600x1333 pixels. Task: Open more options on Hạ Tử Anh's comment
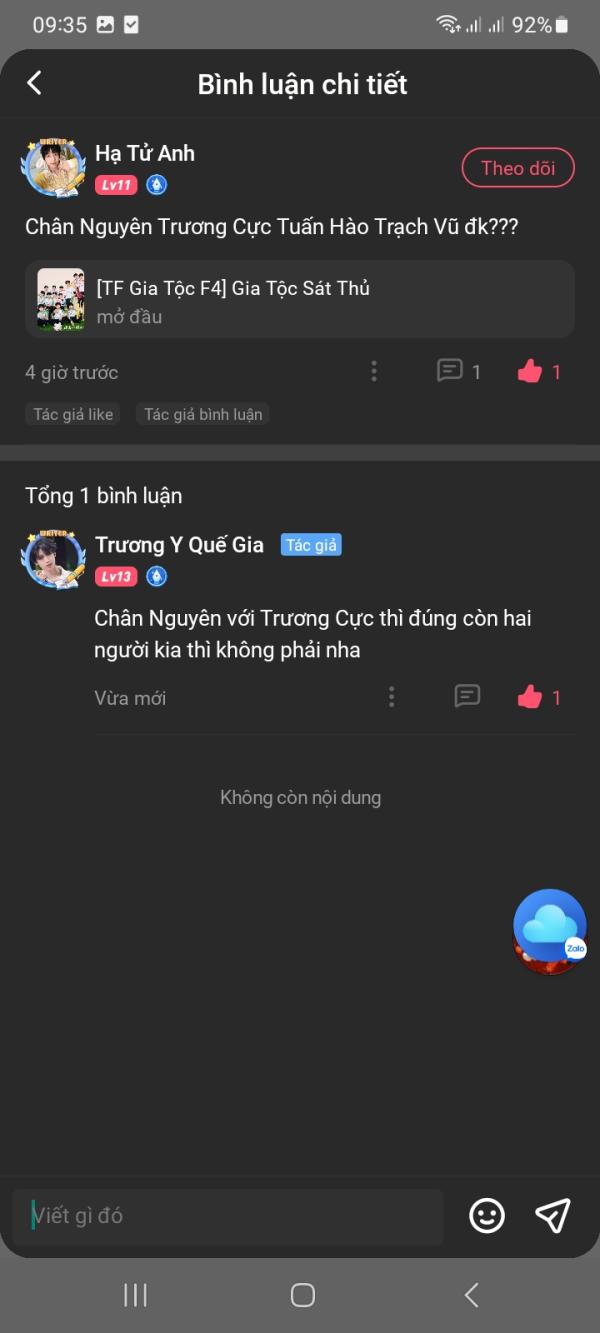tap(374, 372)
